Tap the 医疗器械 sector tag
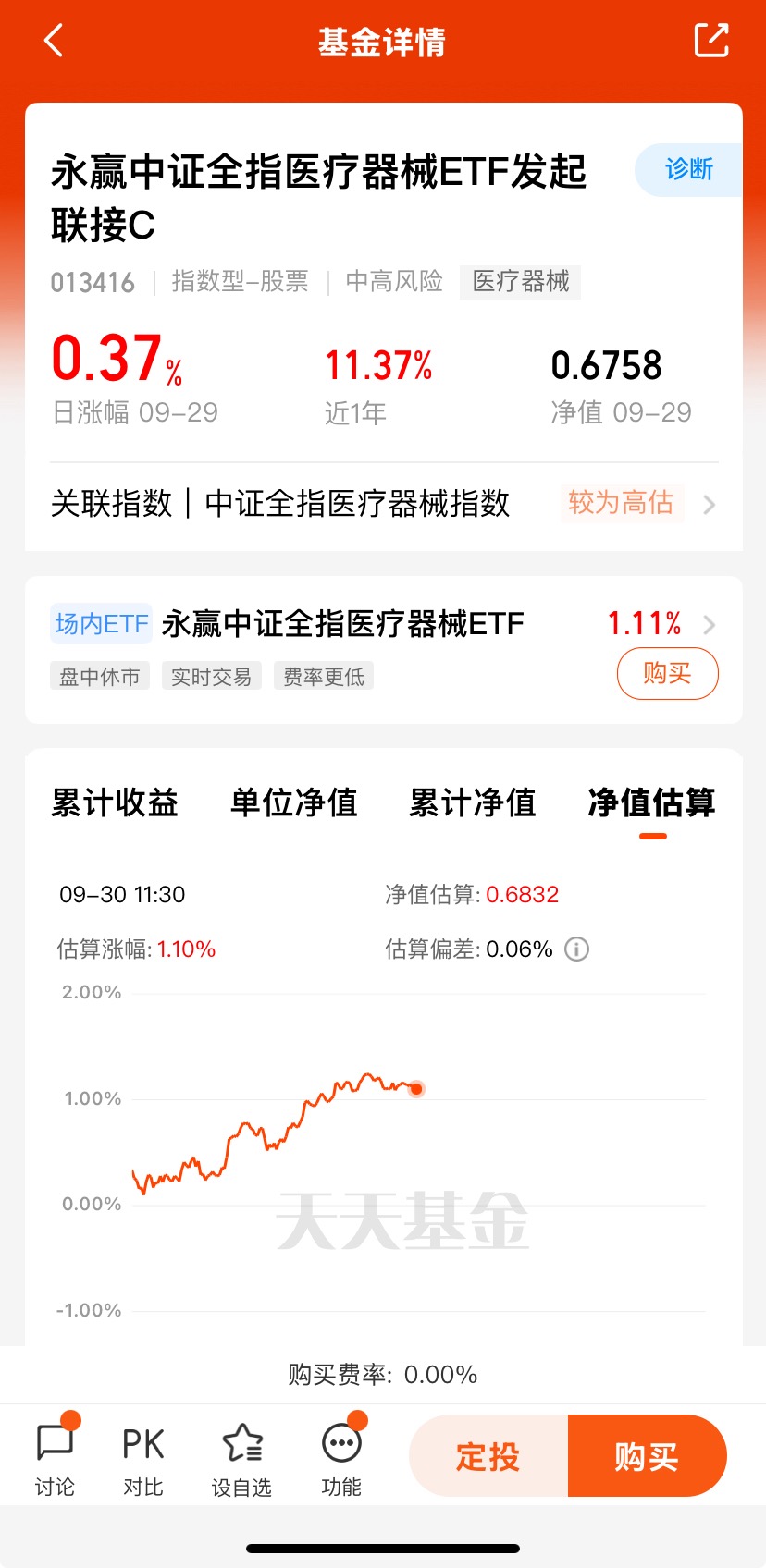 (521, 281)
